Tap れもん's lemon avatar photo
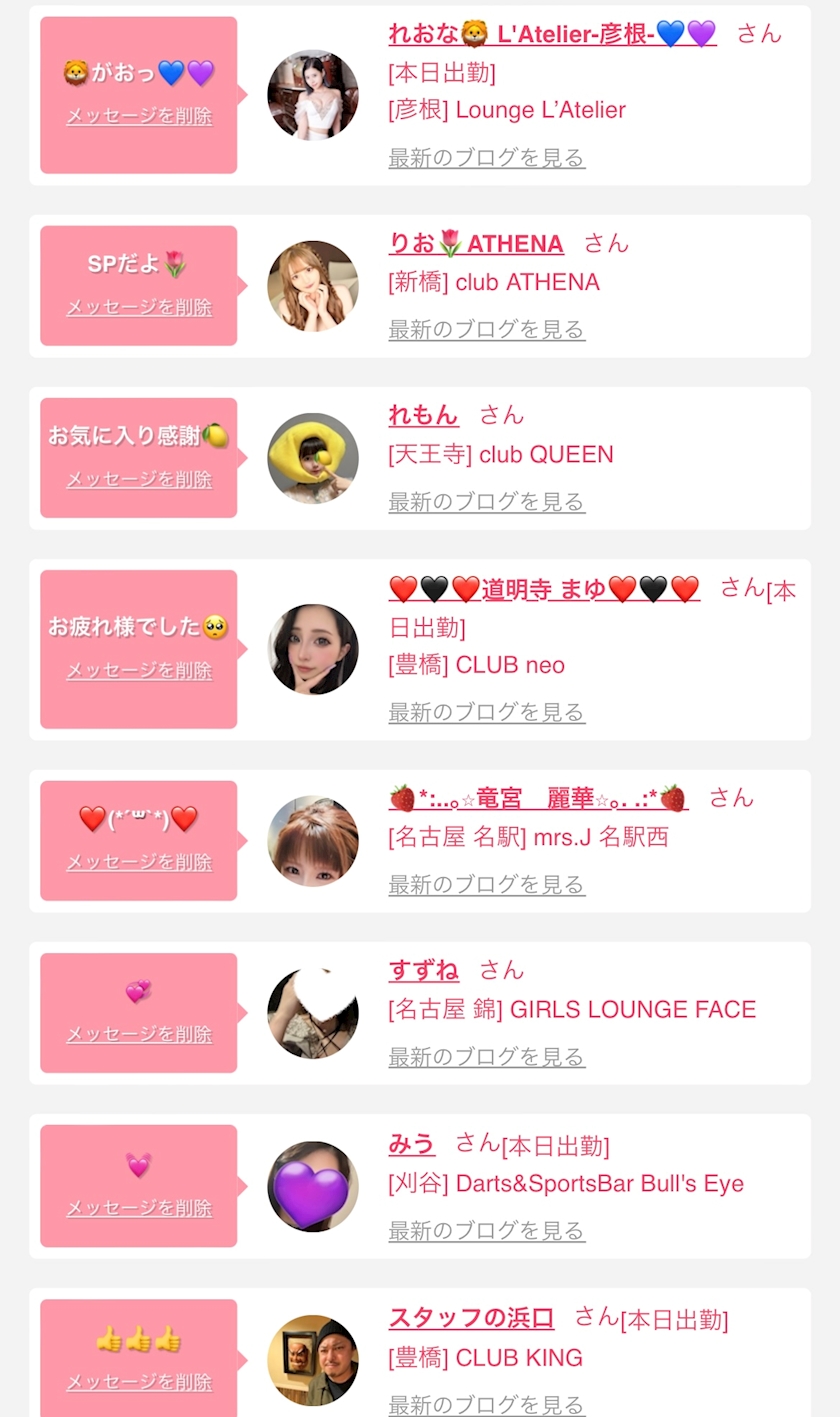This screenshot has width=840, height=1417. pos(313,458)
